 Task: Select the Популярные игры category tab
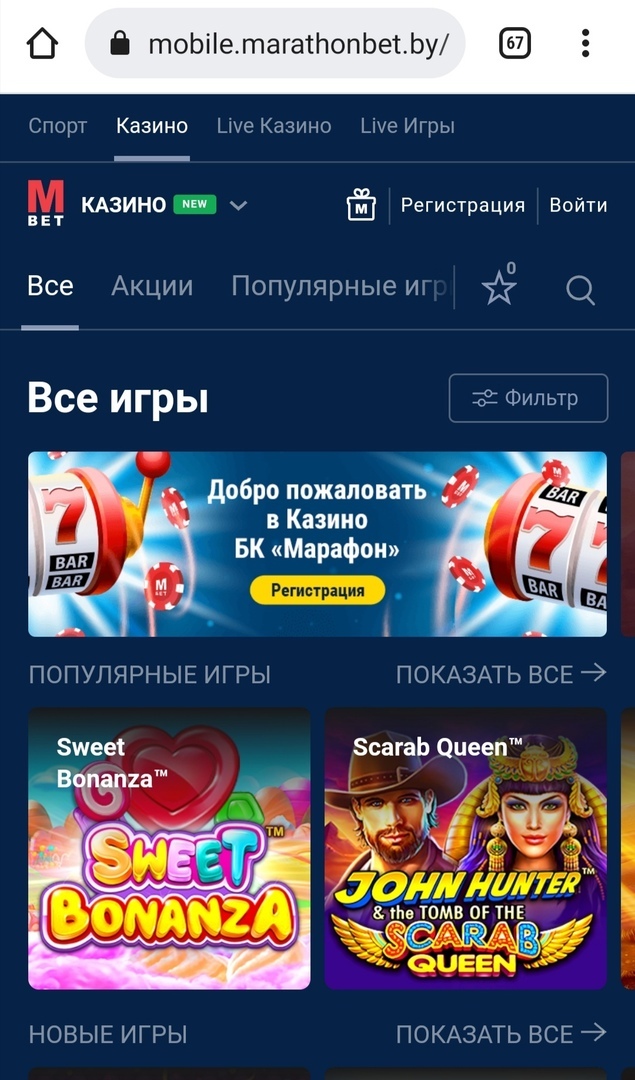pyautogui.click(x=338, y=286)
